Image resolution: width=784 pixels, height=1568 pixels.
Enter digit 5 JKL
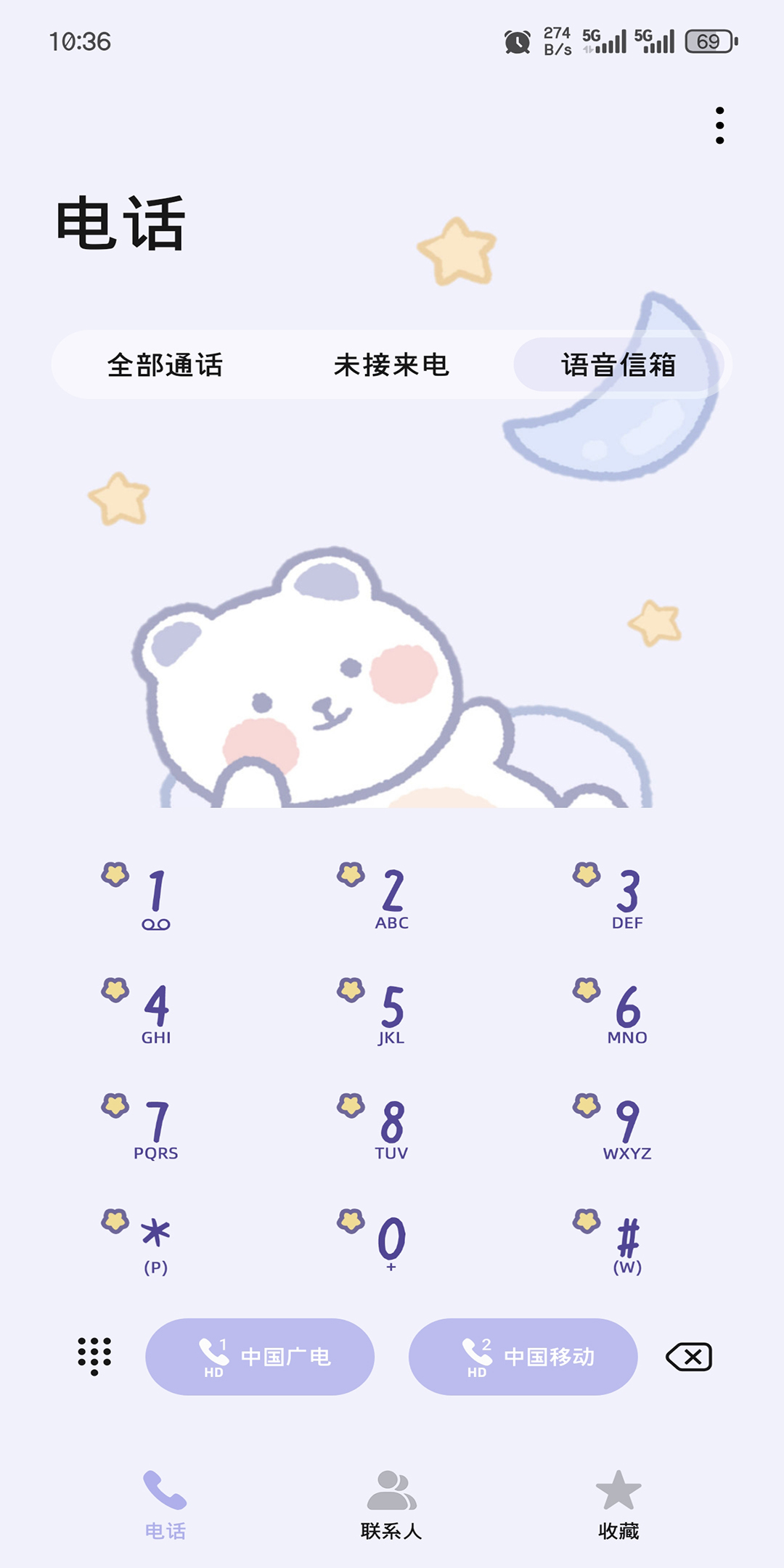[x=392, y=1014]
